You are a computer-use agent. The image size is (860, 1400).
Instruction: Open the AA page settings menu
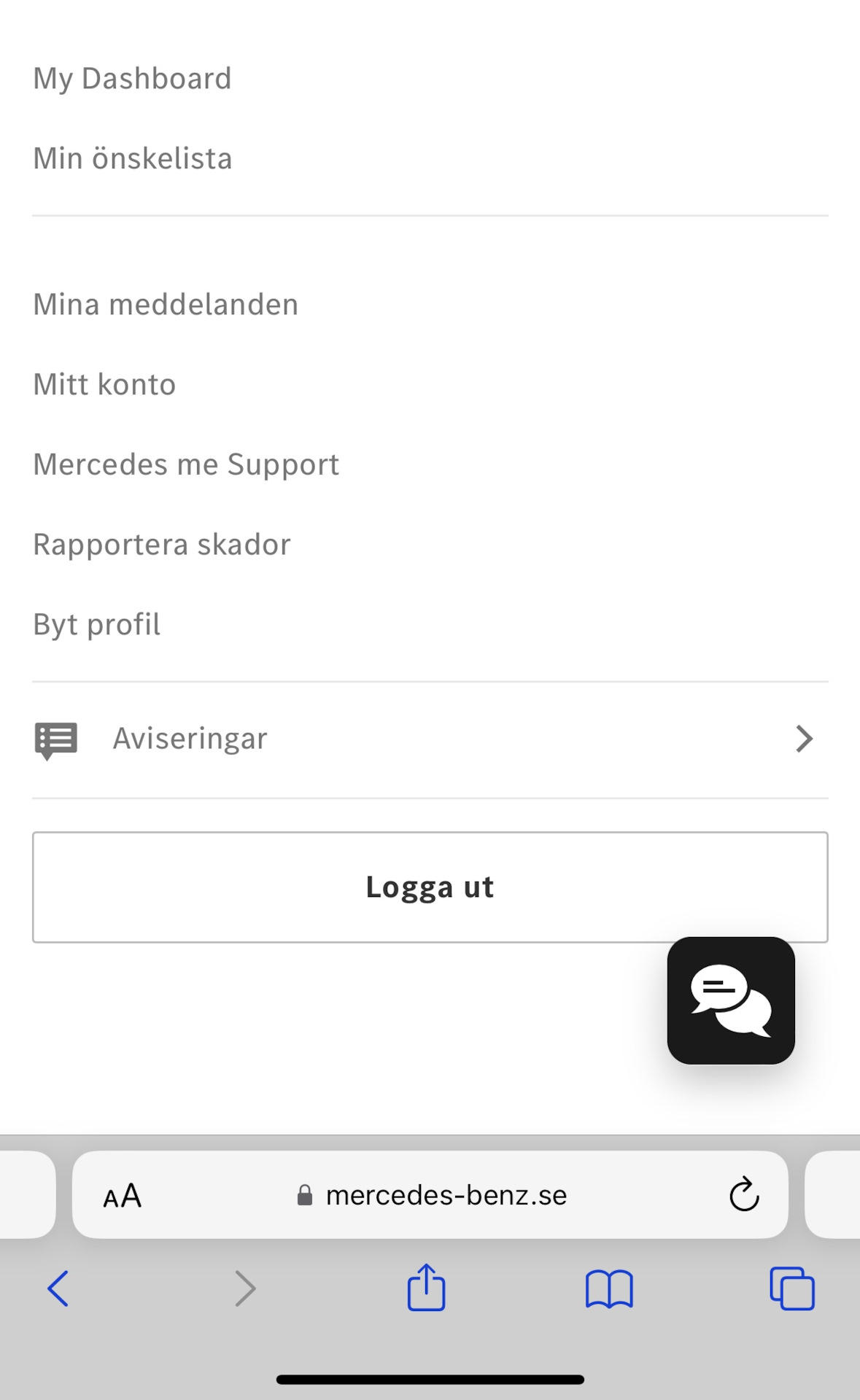coord(123,1196)
